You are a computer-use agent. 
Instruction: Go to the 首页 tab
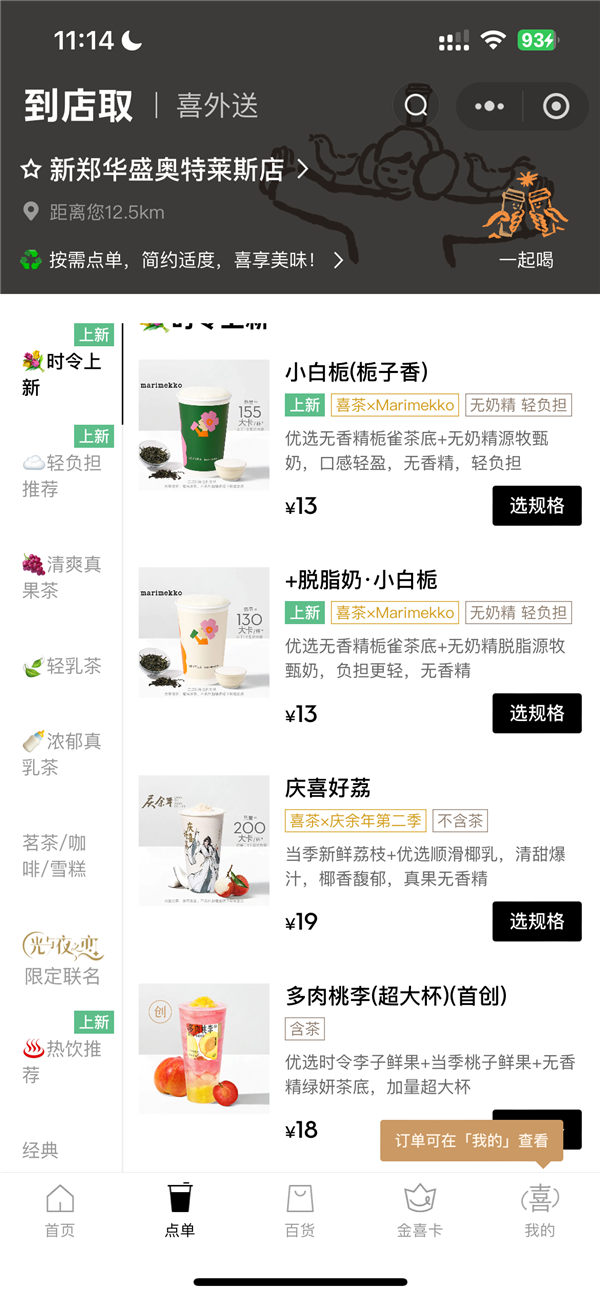tap(60, 1210)
